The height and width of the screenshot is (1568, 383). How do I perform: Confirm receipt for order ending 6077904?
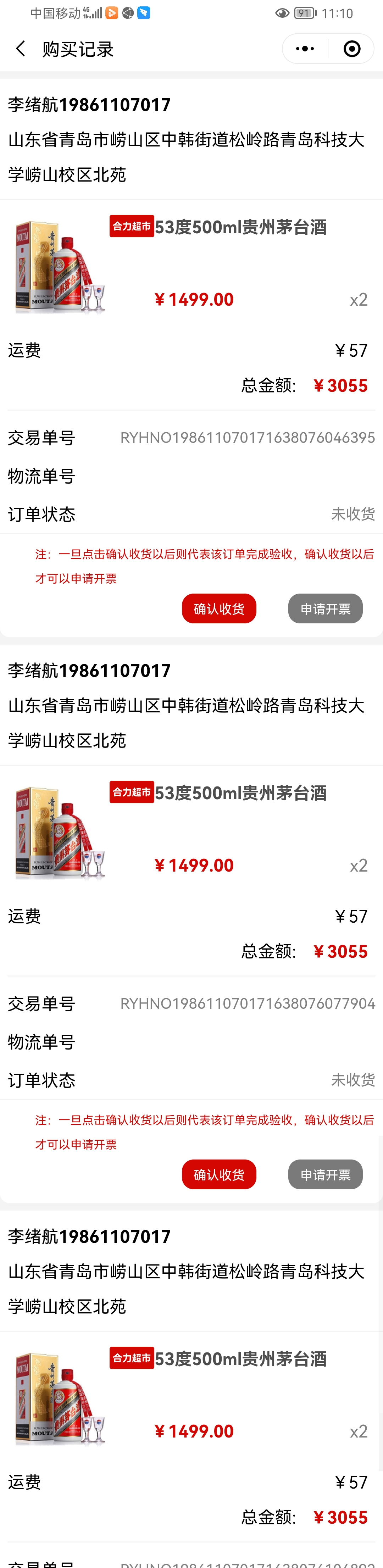tap(218, 1174)
